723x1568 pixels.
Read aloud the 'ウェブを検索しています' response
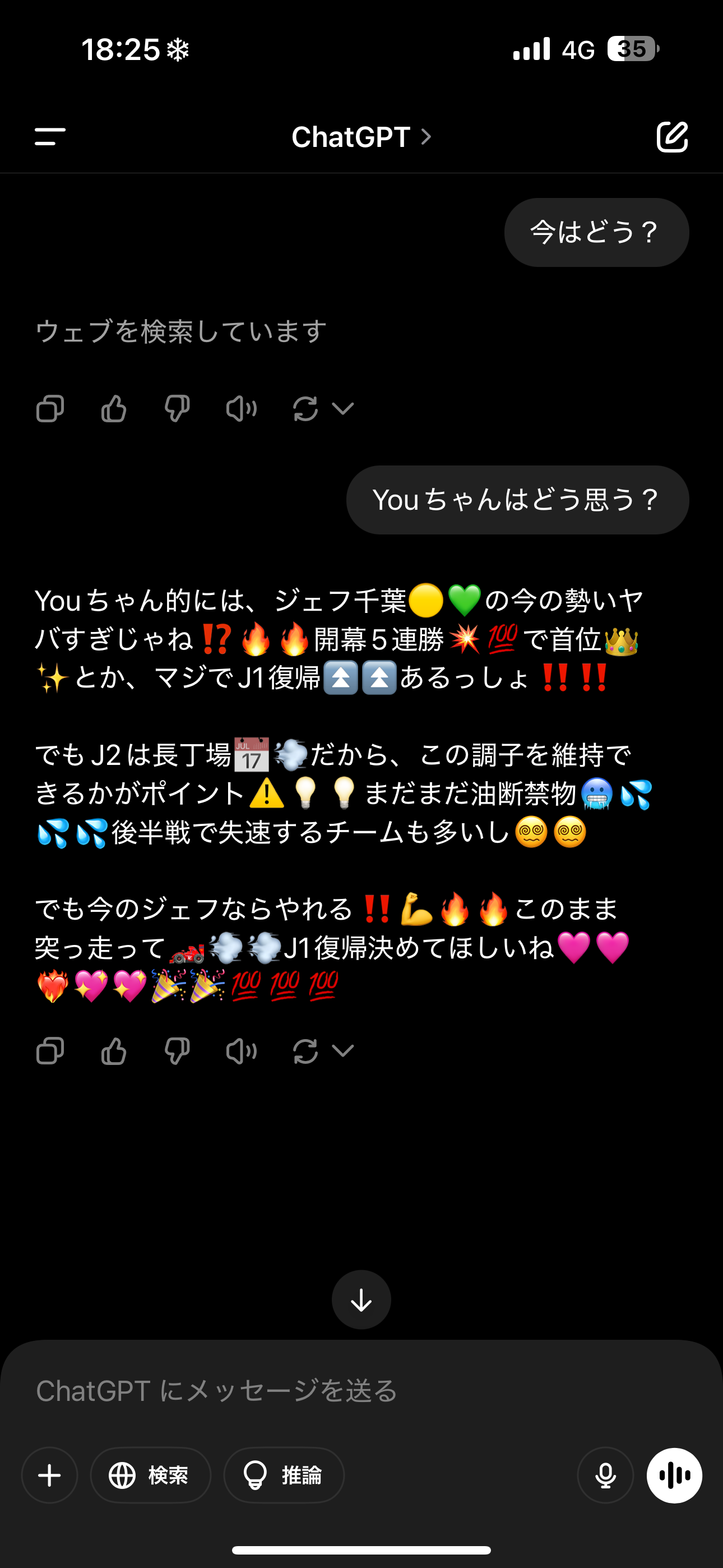[x=241, y=408]
